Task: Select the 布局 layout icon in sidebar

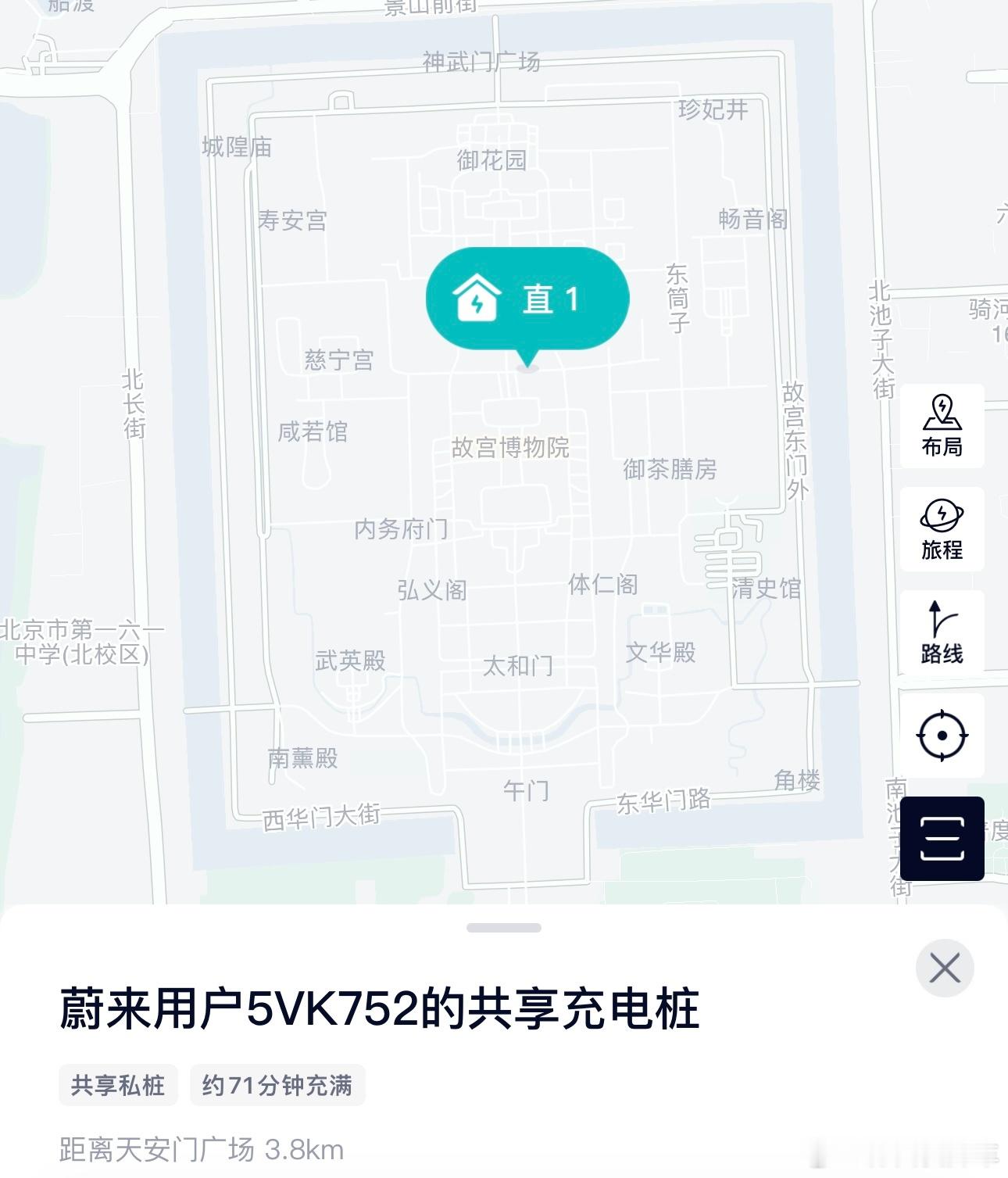Action: (942, 426)
